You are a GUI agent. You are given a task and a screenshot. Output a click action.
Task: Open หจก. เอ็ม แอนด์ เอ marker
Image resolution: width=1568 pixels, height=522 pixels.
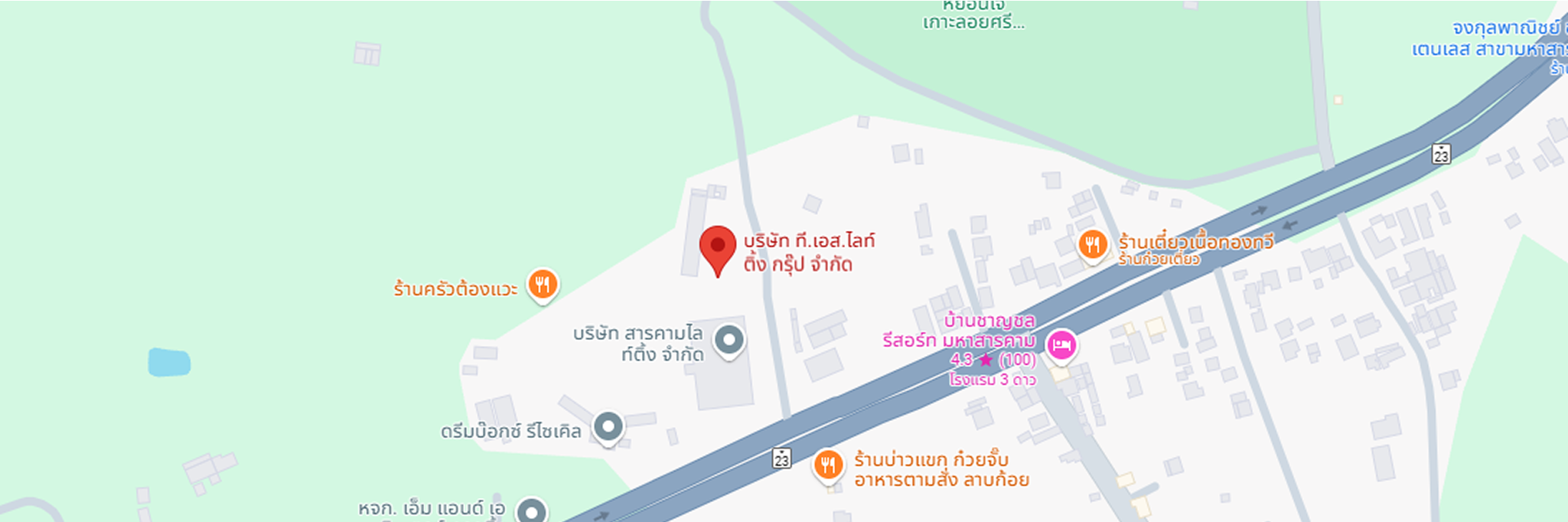pyautogui.click(x=531, y=511)
